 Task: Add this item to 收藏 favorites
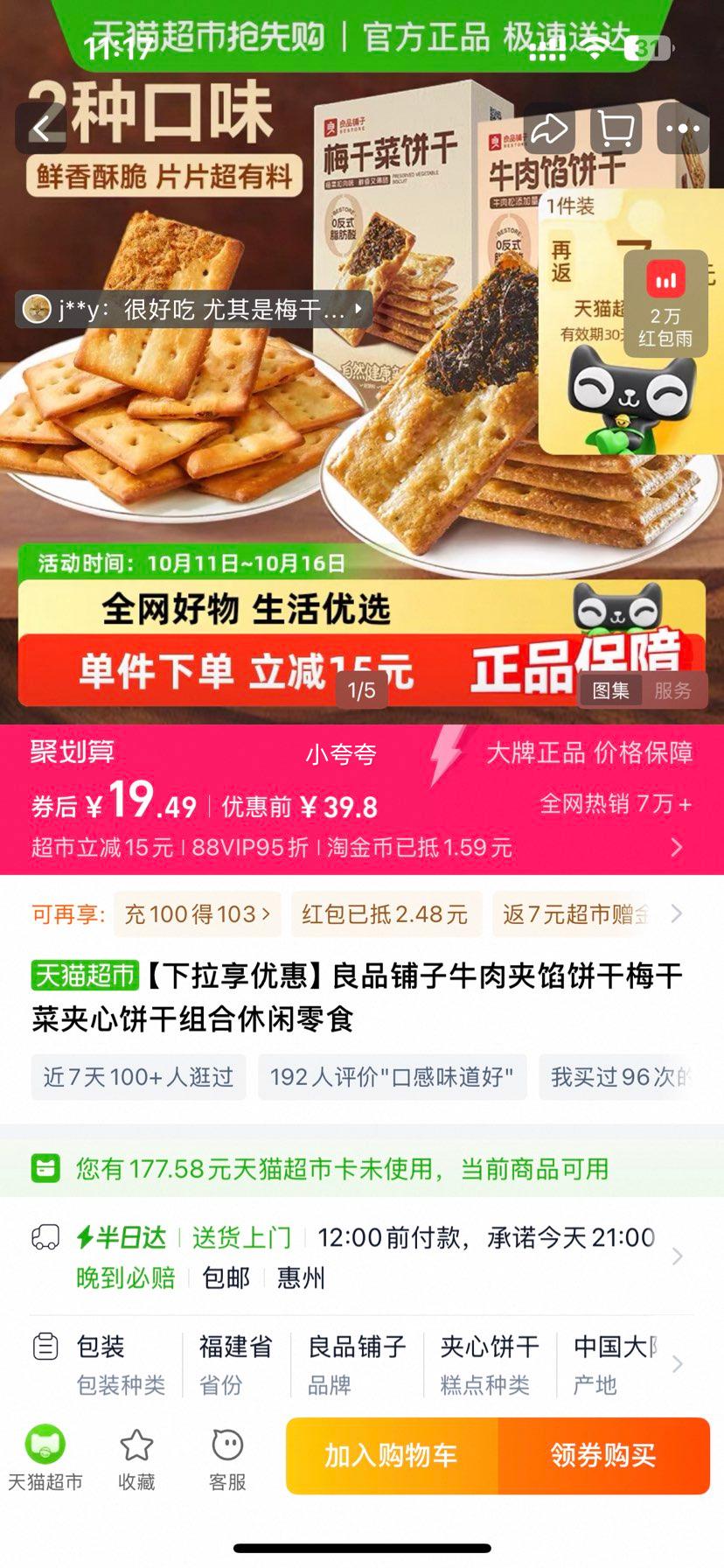(x=136, y=1457)
